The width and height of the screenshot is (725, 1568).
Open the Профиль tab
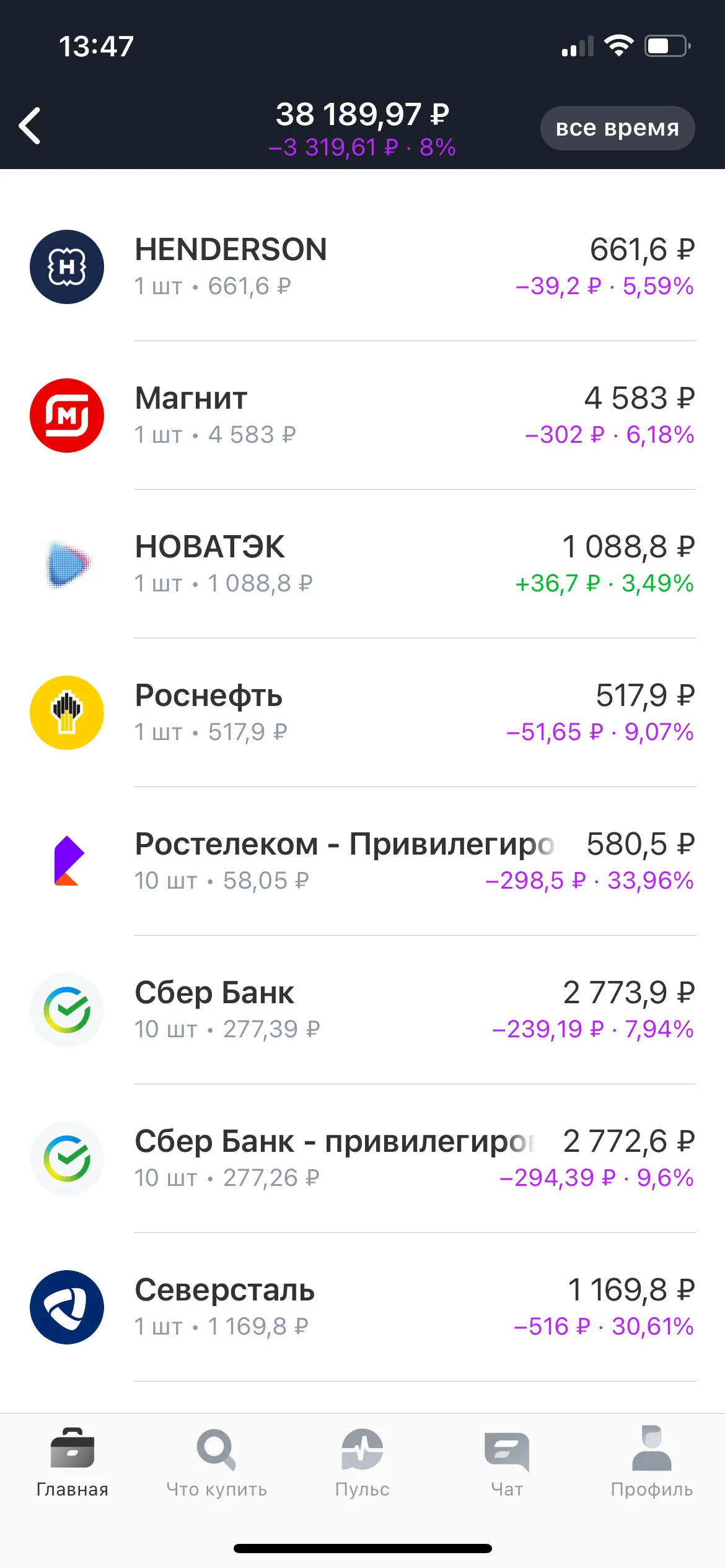[652, 1463]
